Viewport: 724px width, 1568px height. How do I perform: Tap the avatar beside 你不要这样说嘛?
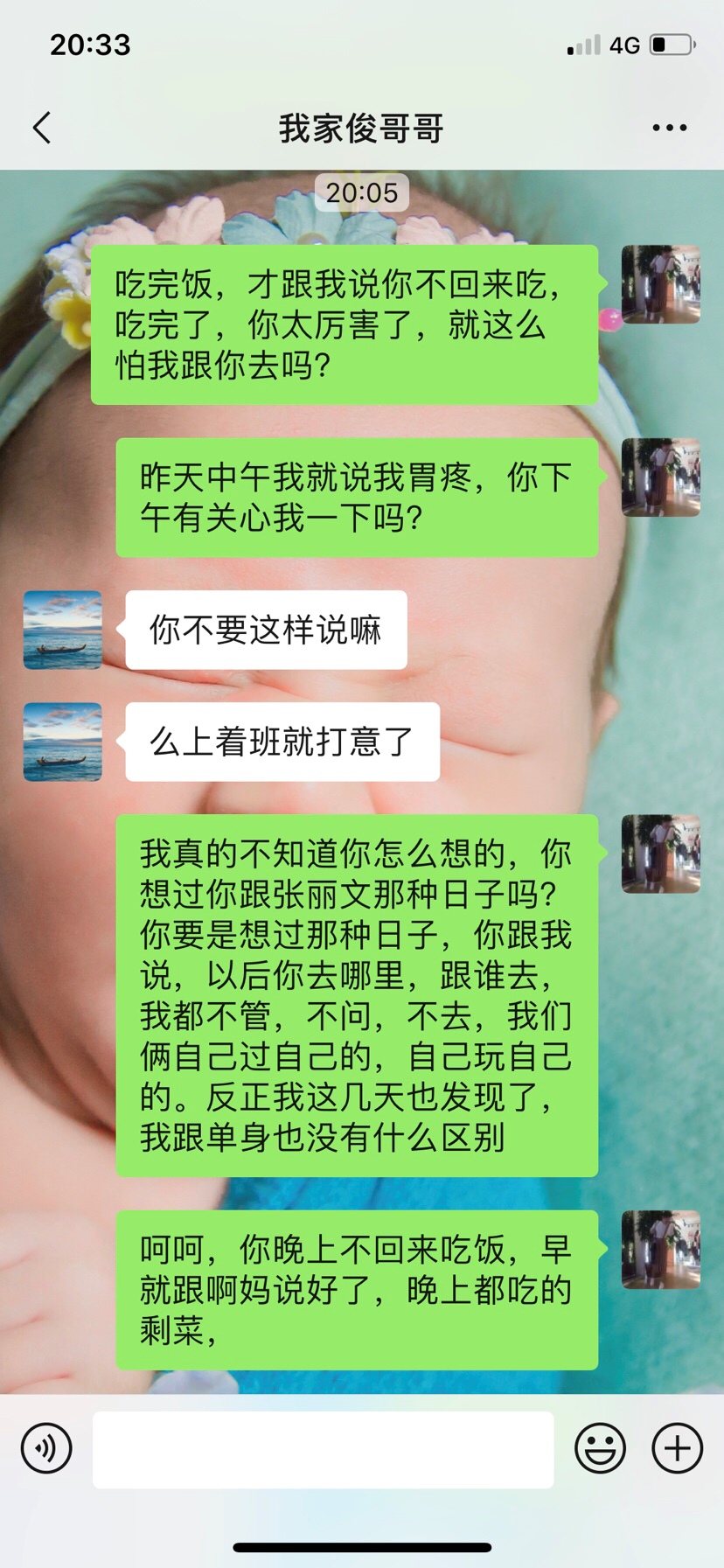tap(62, 630)
